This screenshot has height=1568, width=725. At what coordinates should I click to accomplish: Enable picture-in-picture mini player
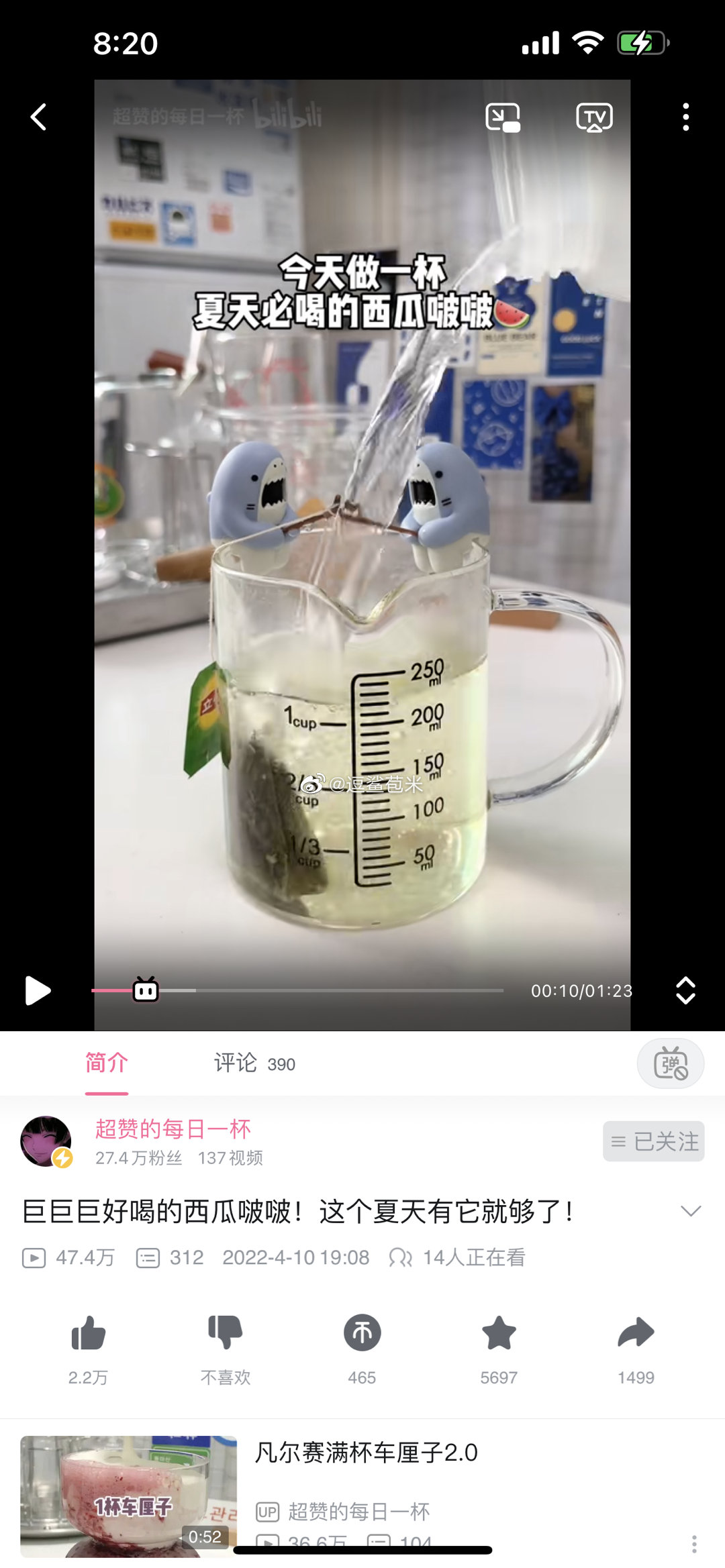point(503,117)
